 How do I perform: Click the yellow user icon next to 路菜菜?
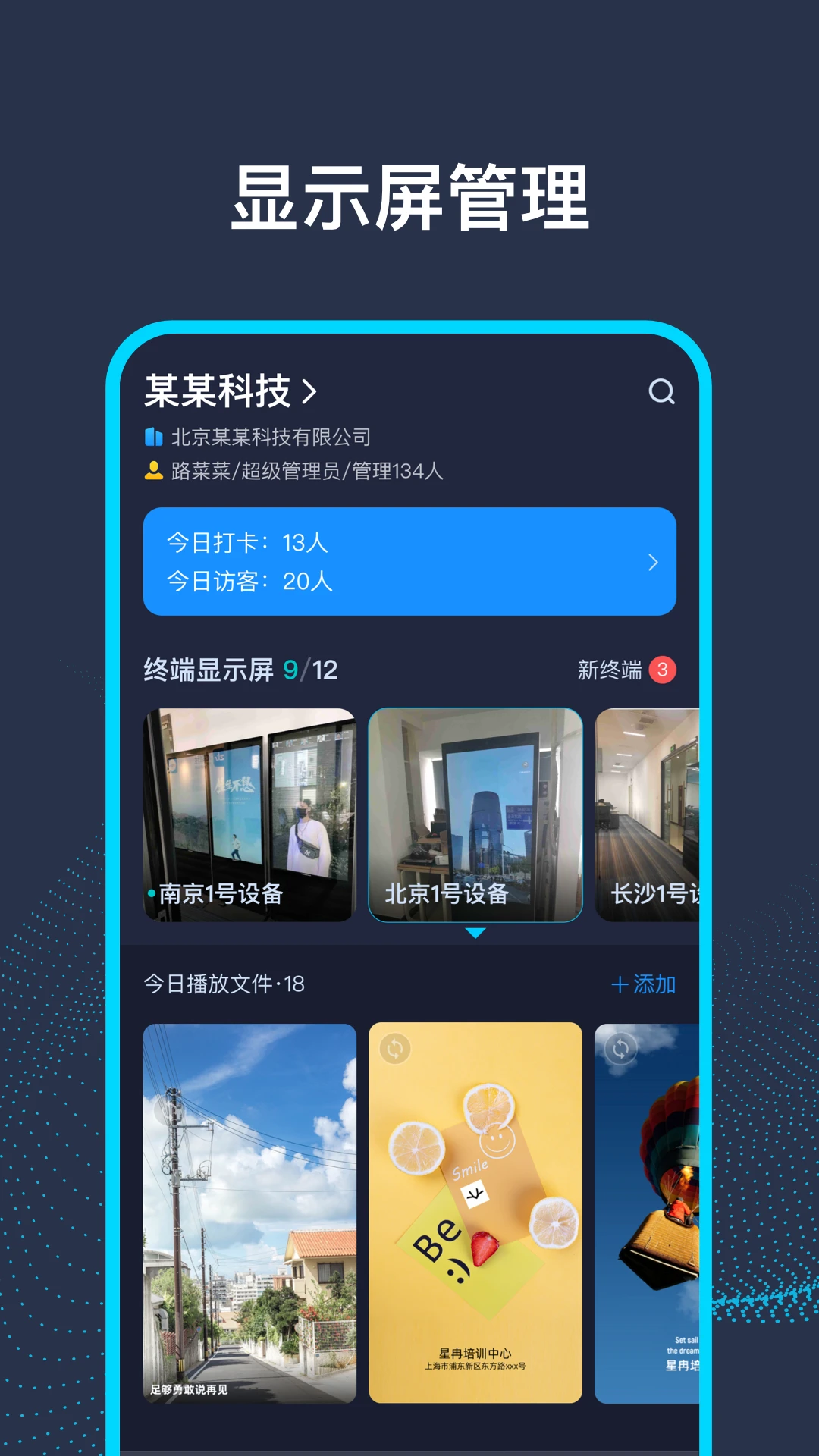154,472
